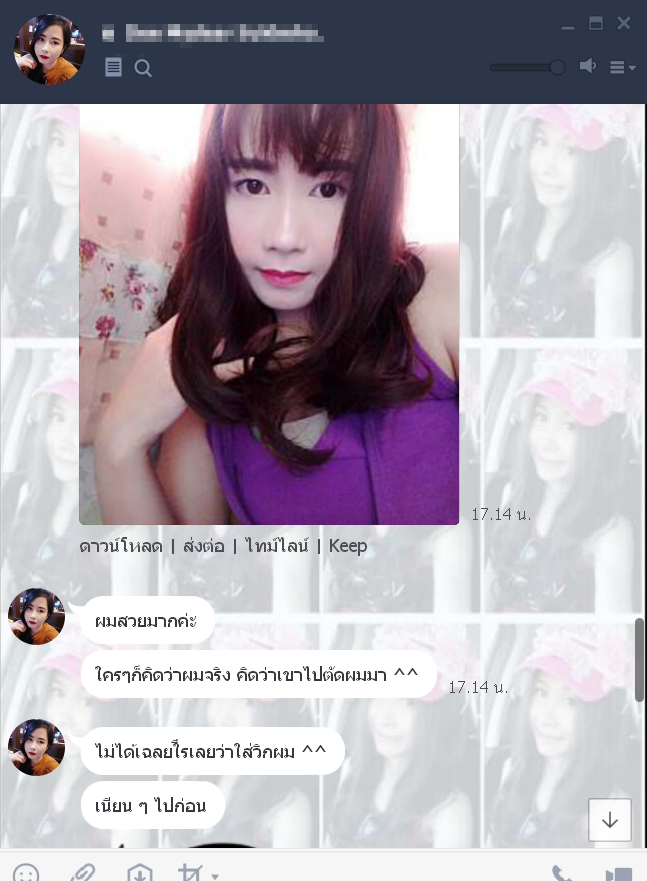The height and width of the screenshot is (881, 647).
Task: Open the notes icon in the header
Action: [114, 67]
